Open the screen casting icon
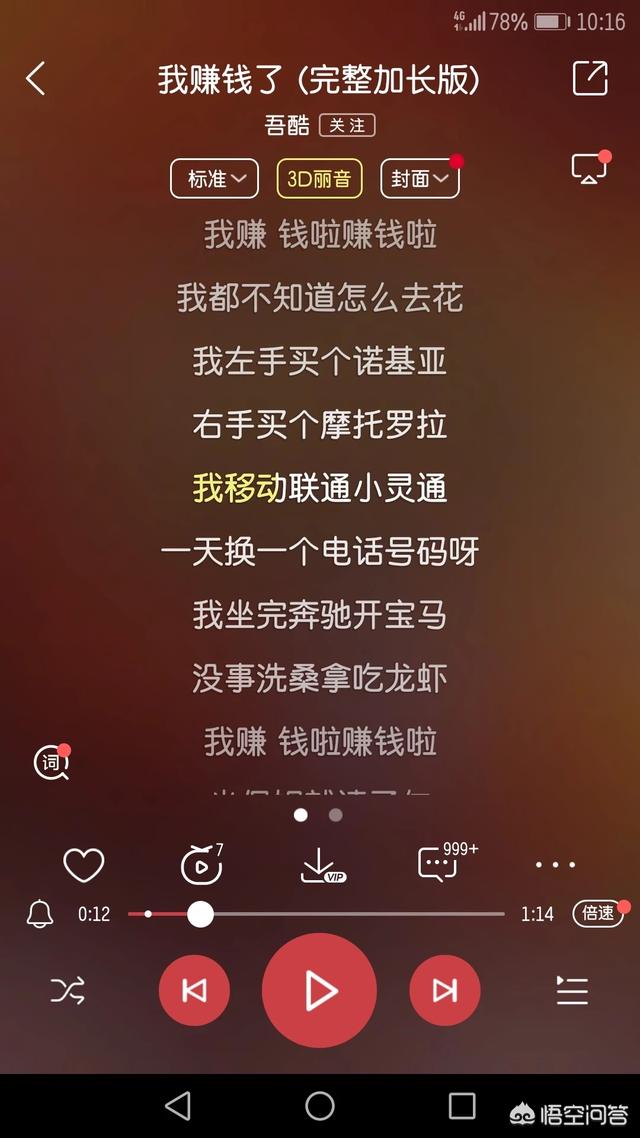 (x=589, y=168)
